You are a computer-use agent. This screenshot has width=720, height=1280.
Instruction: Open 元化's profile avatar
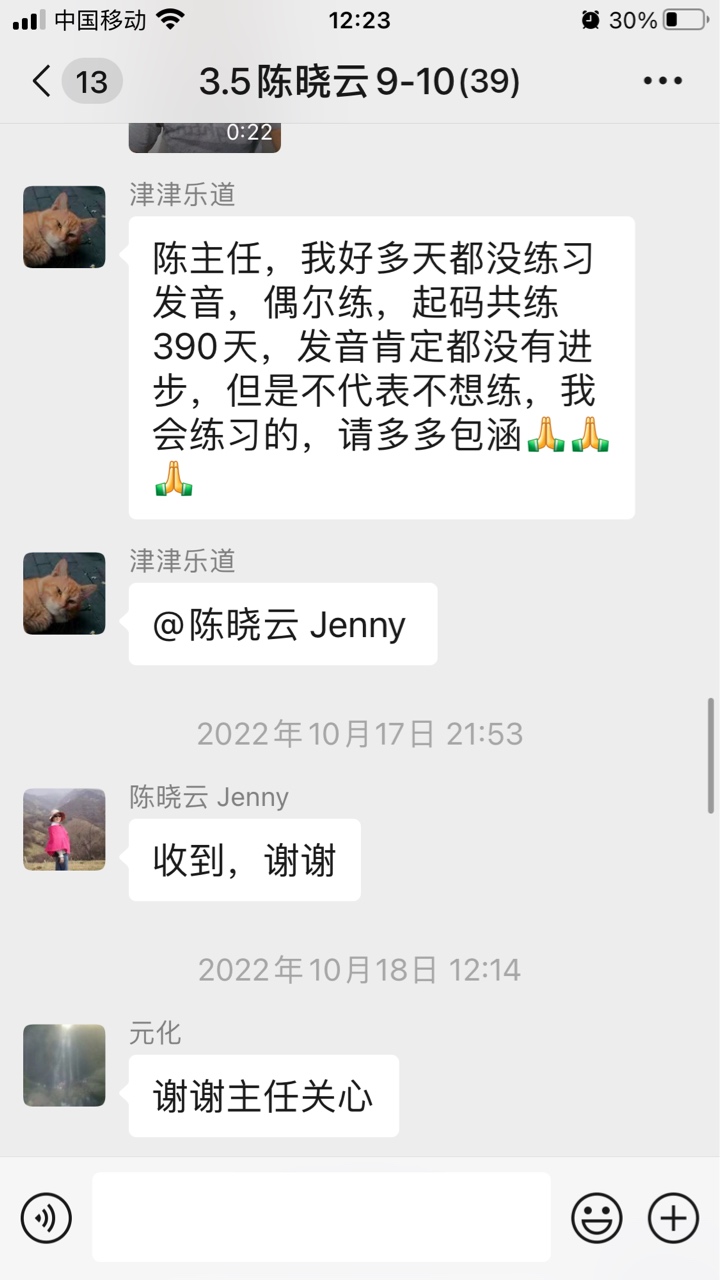(64, 1065)
